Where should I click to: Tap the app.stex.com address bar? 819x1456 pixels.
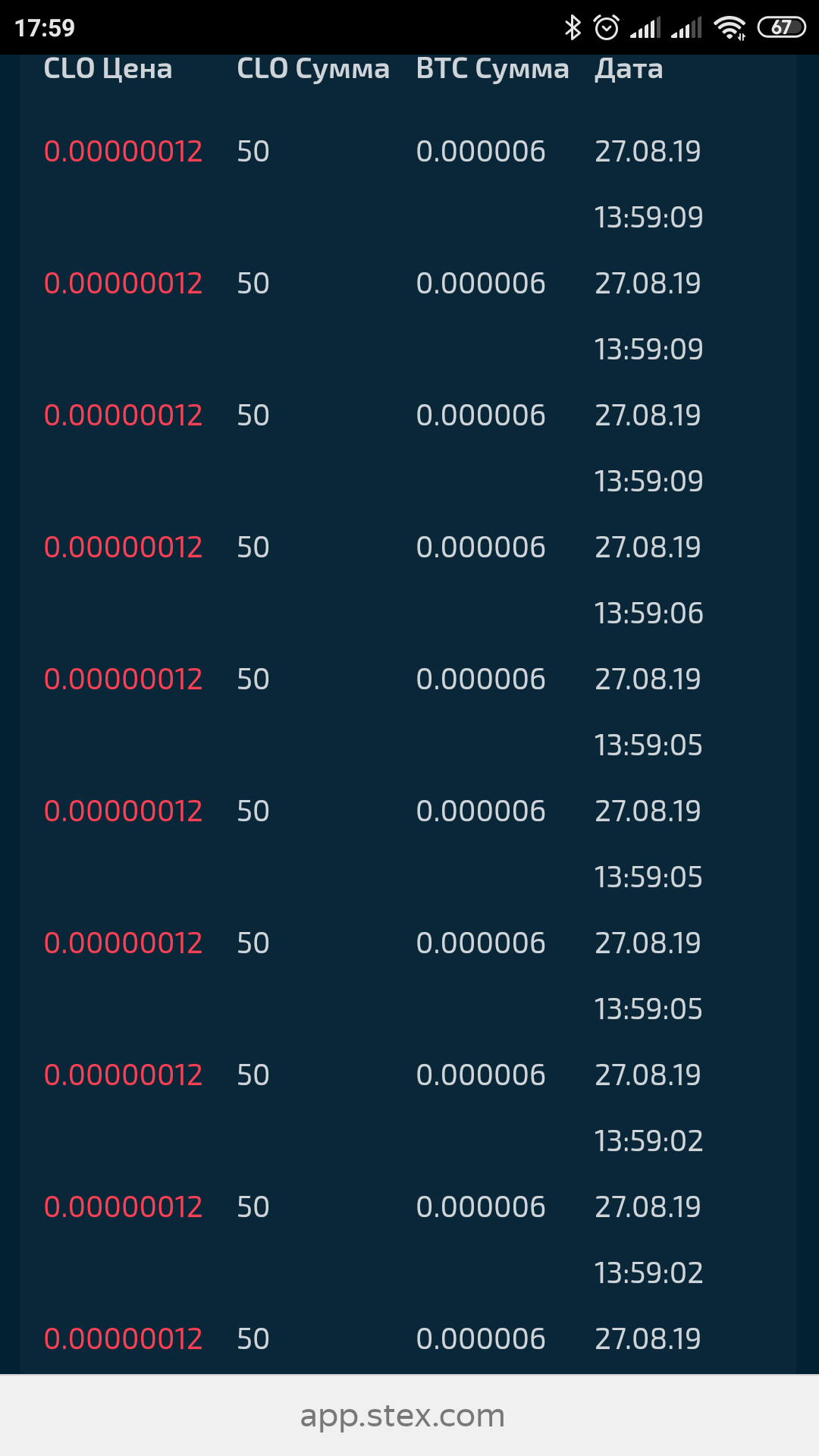(x=409, y=1415)
